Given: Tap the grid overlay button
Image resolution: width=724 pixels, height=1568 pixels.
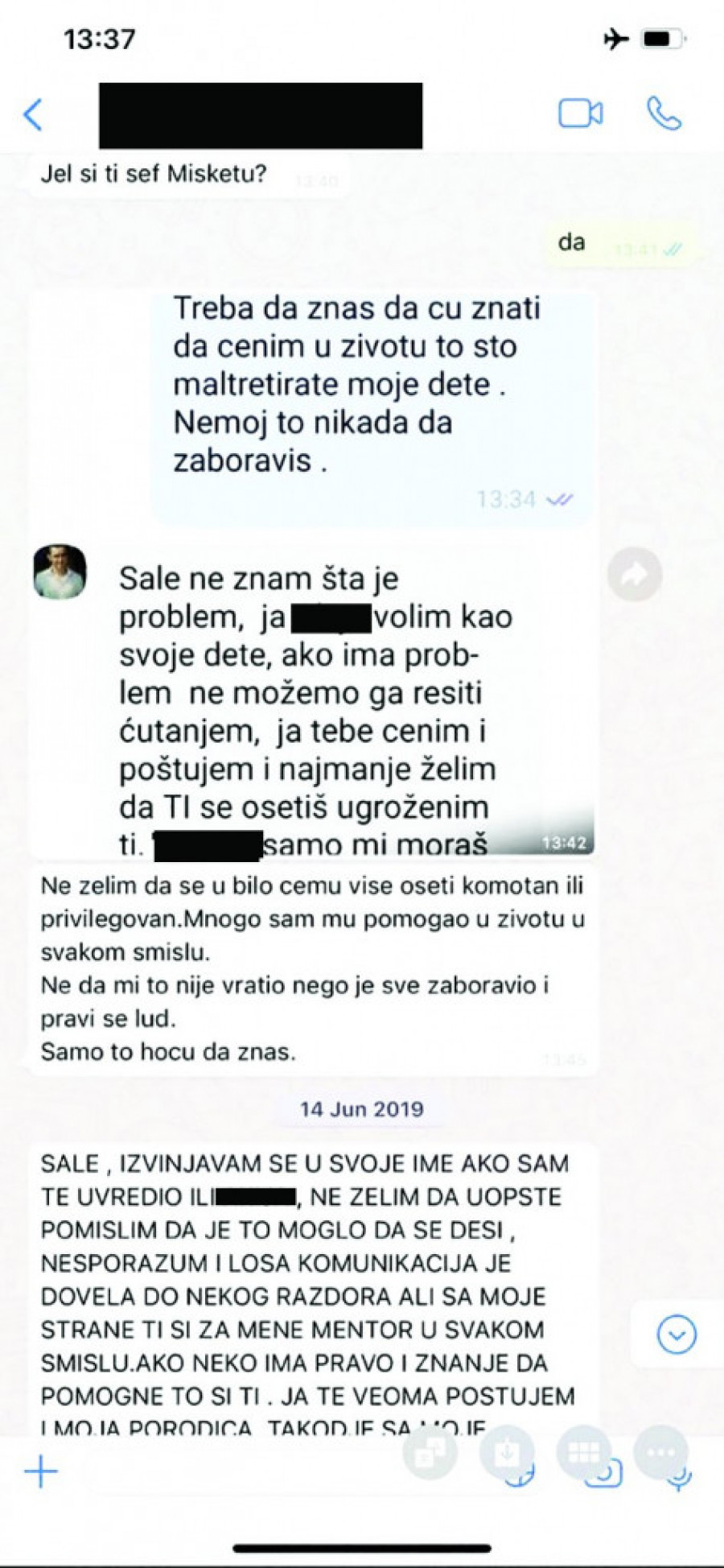Looking at the screenshot, I should [x=584, y=1452].
